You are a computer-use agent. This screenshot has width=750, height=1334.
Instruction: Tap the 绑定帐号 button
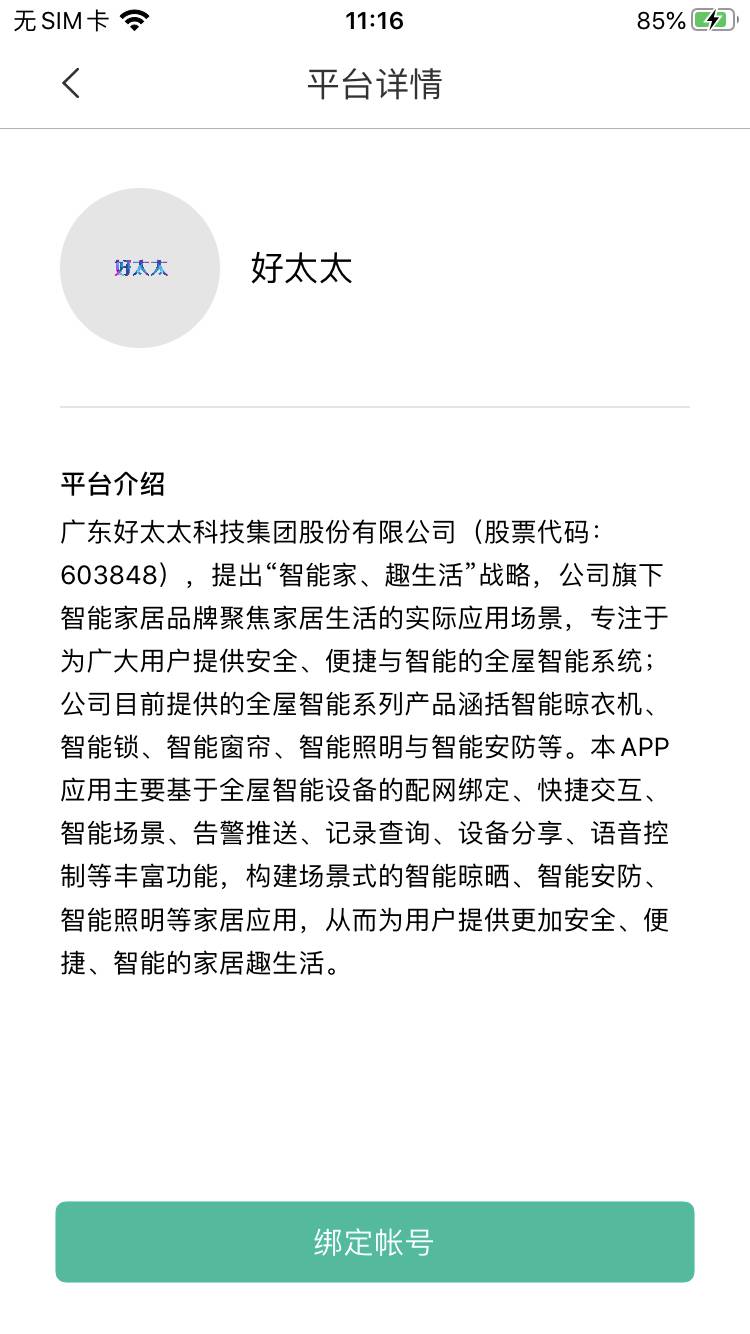375,1242
